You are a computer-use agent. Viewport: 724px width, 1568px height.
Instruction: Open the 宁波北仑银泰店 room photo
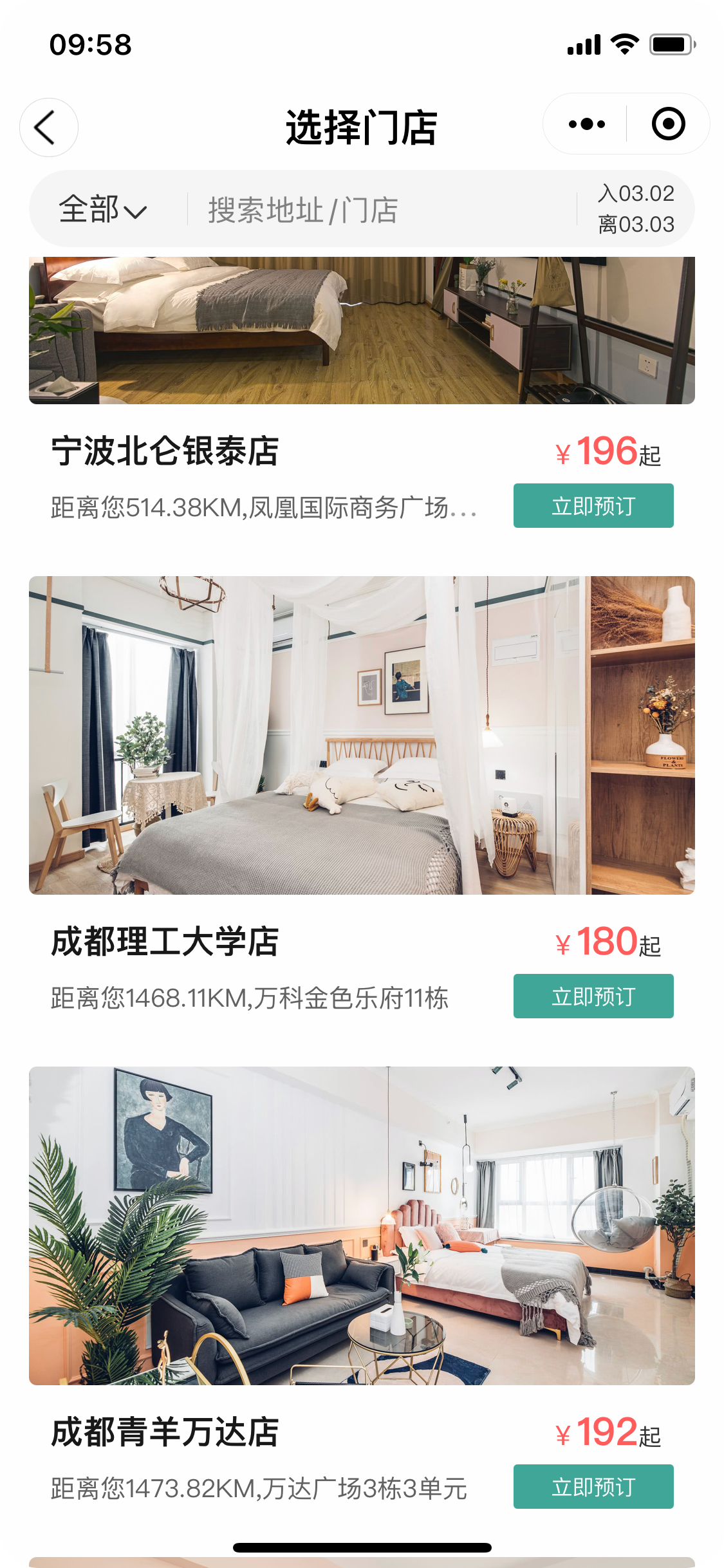tap(362, 330)
